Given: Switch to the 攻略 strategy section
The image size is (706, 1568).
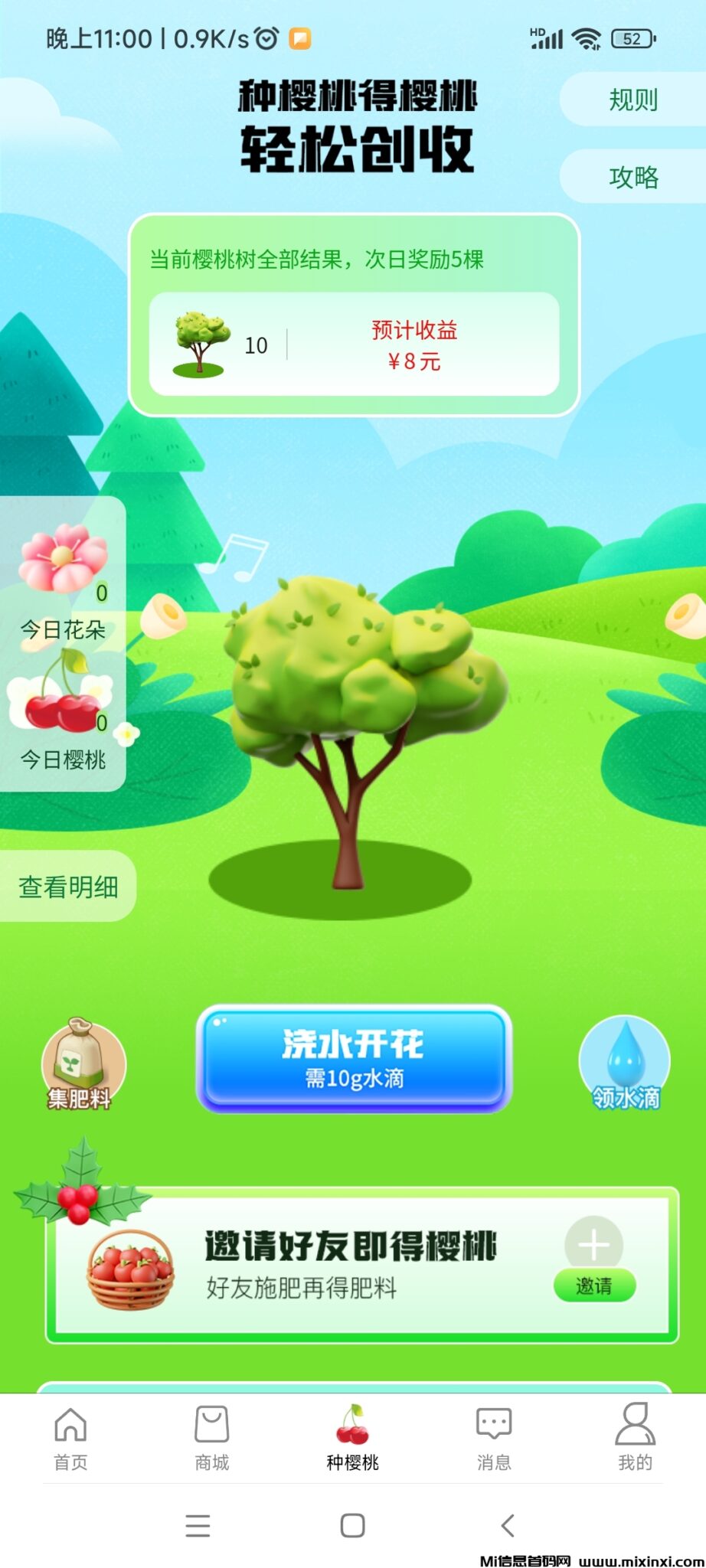Looking at the screenshot, I should [x=634, y=176].
